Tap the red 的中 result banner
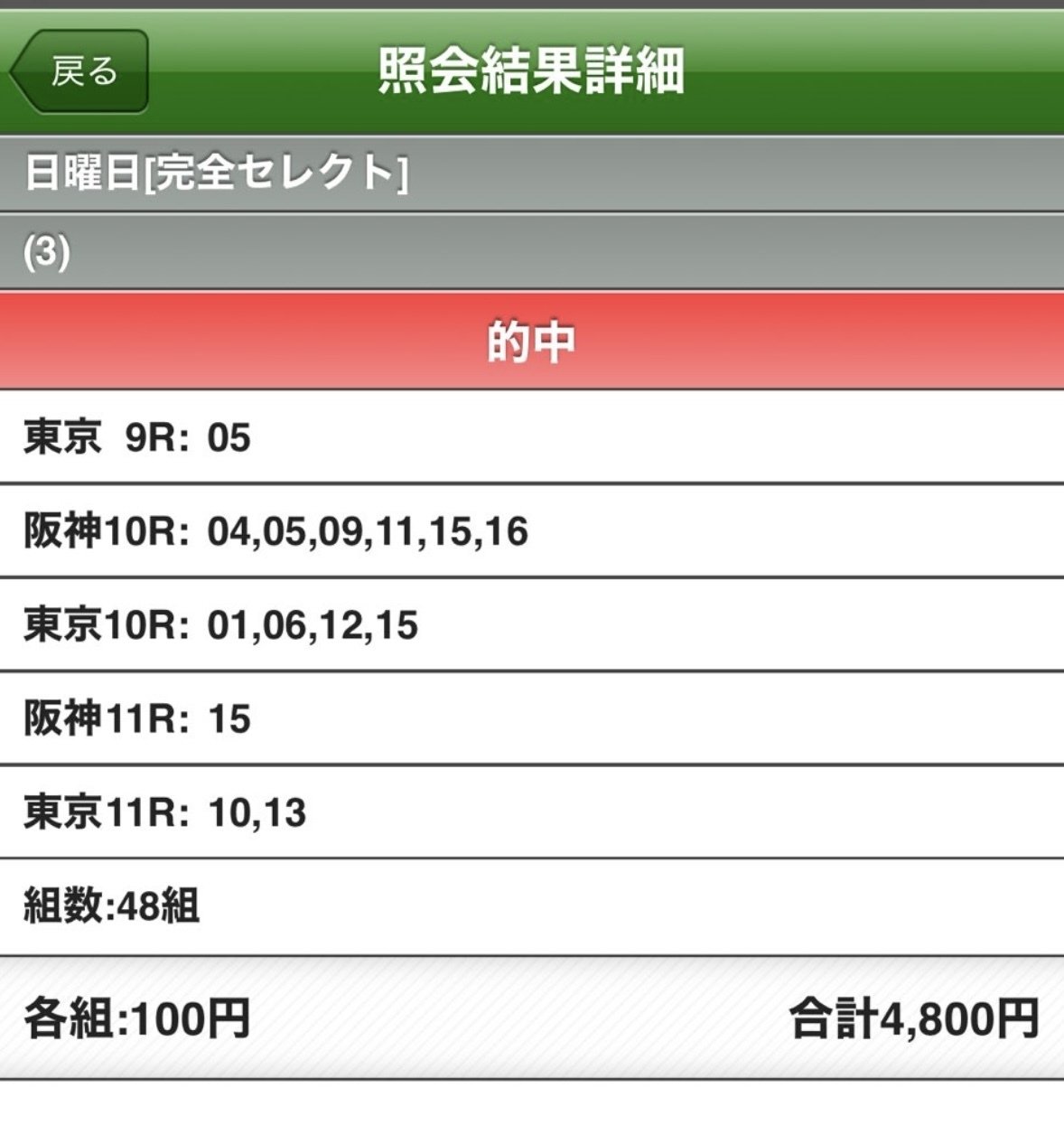Viewport: 1064px width, 1144px height. (x=532, y=339)
